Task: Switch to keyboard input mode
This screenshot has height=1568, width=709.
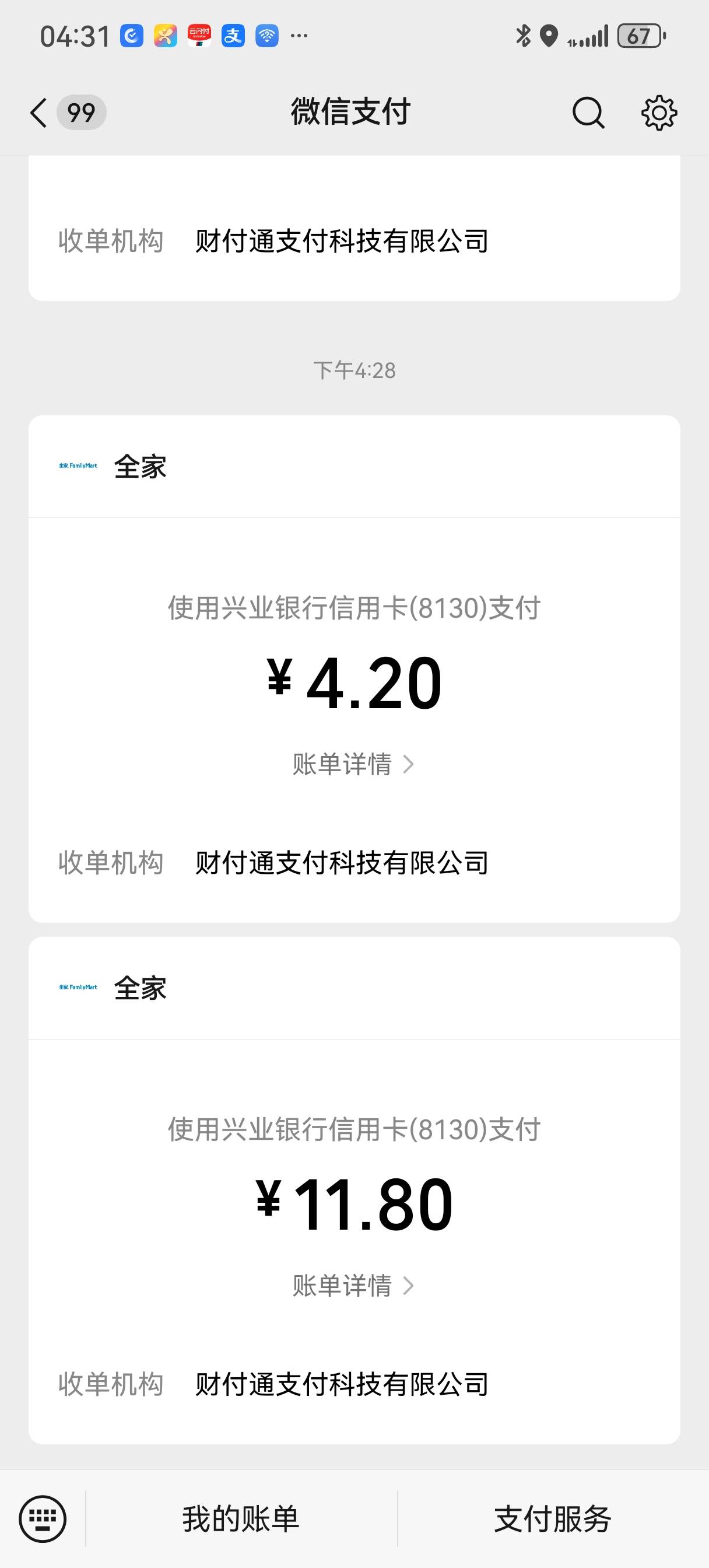Action: pyautogui.click(x=43, y=1520)
